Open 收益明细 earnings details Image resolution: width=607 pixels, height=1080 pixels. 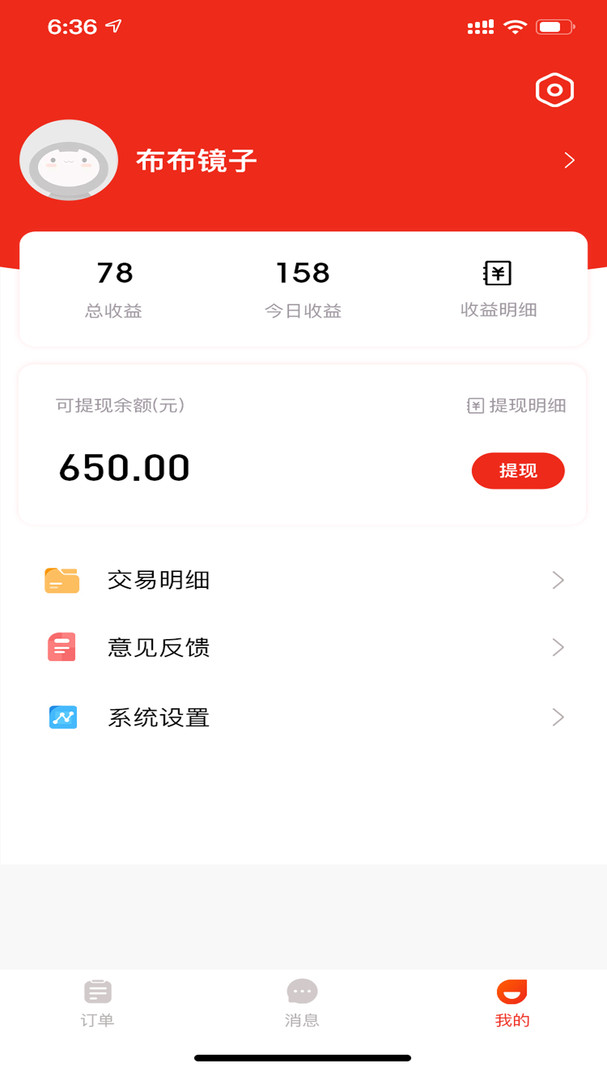(x=498, y=289)
